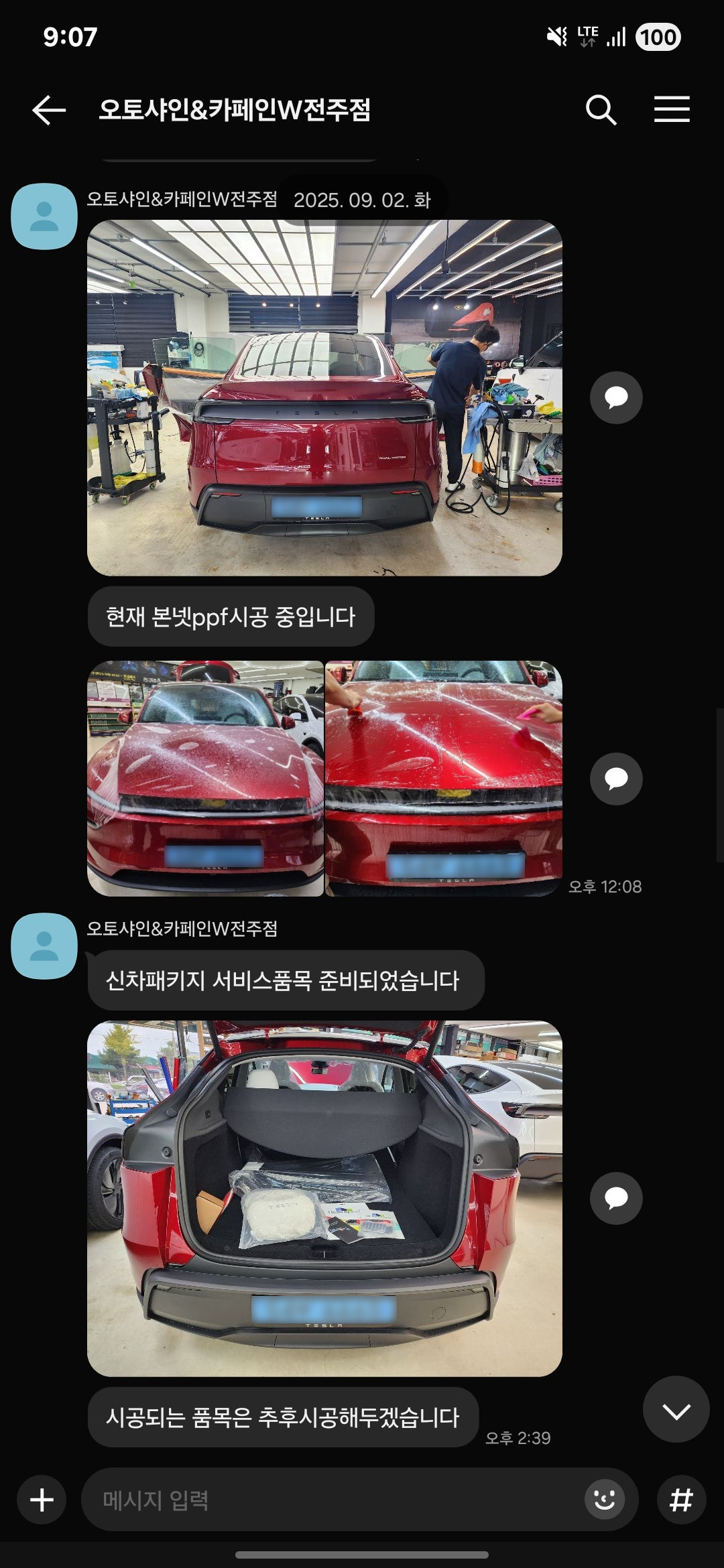Open the photo of the soapy hood

[205, 779]
